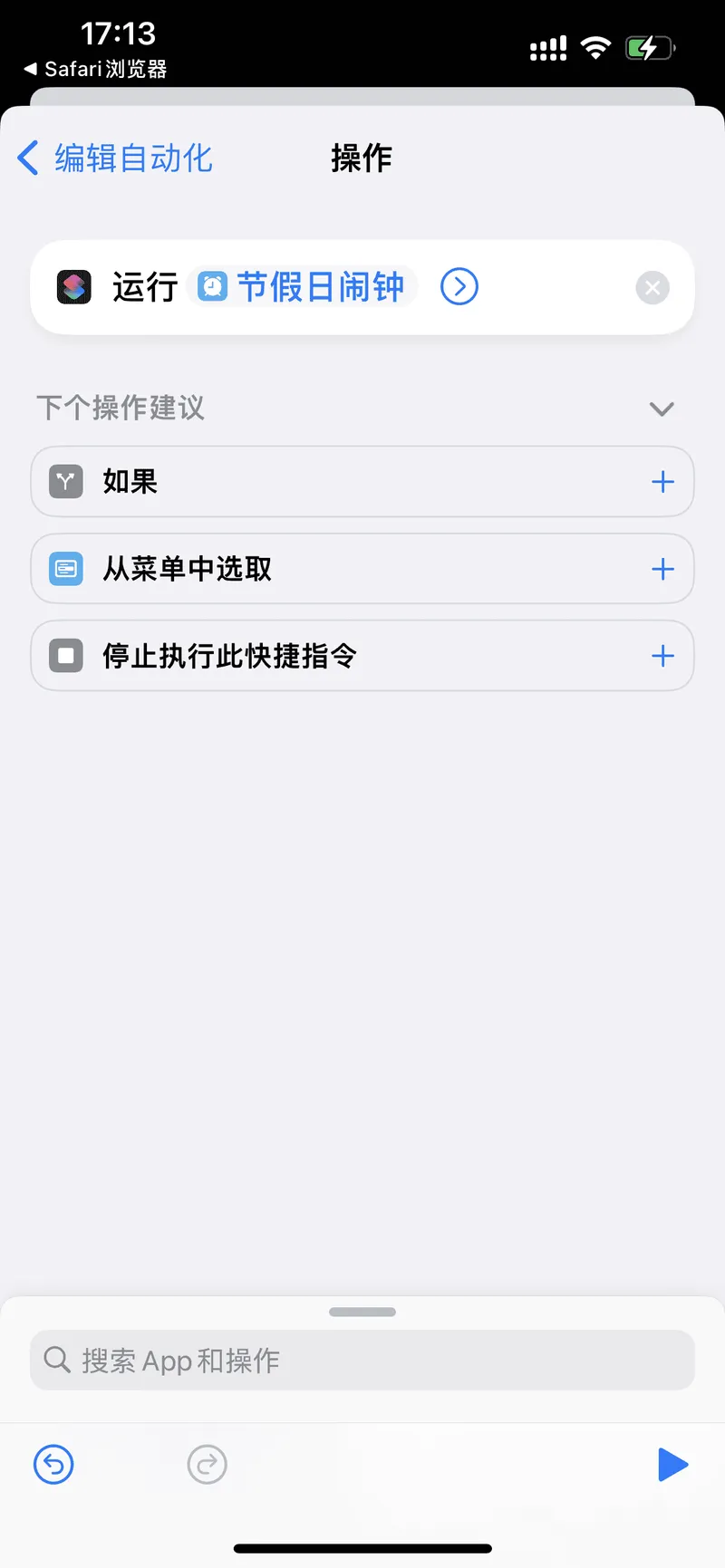Tap the undo arrow icon
This screenshot has height=1568, width=725.
(53, 1464)
